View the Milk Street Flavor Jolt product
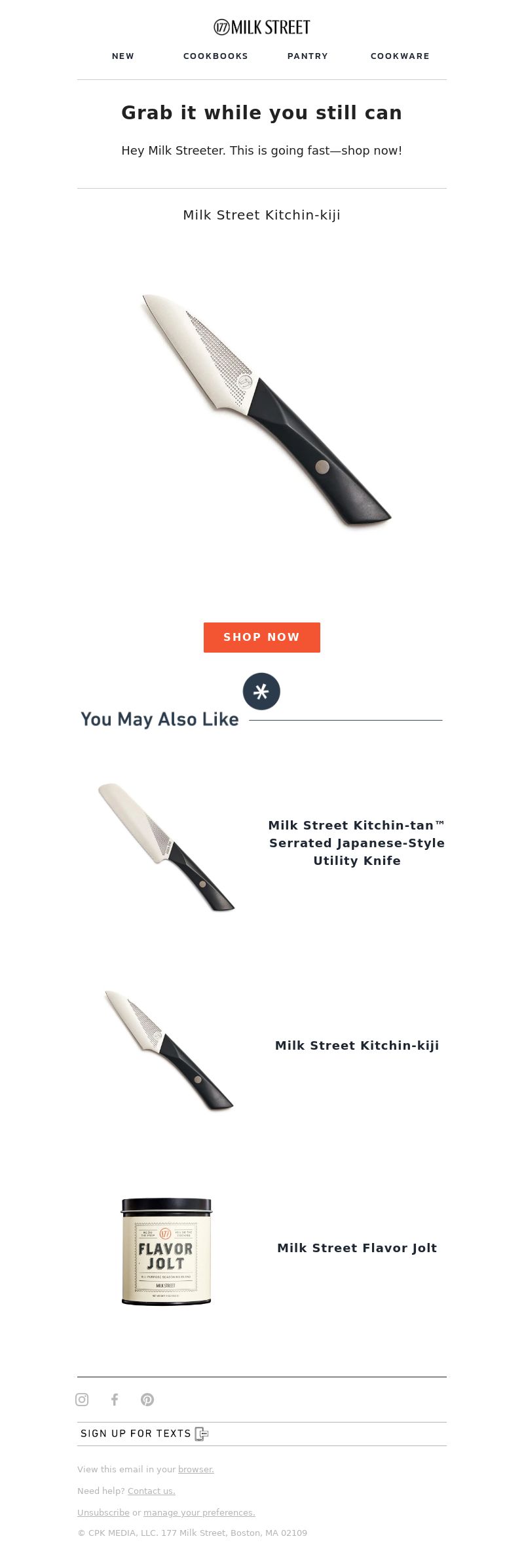524x1568 pixels. 356,1248
